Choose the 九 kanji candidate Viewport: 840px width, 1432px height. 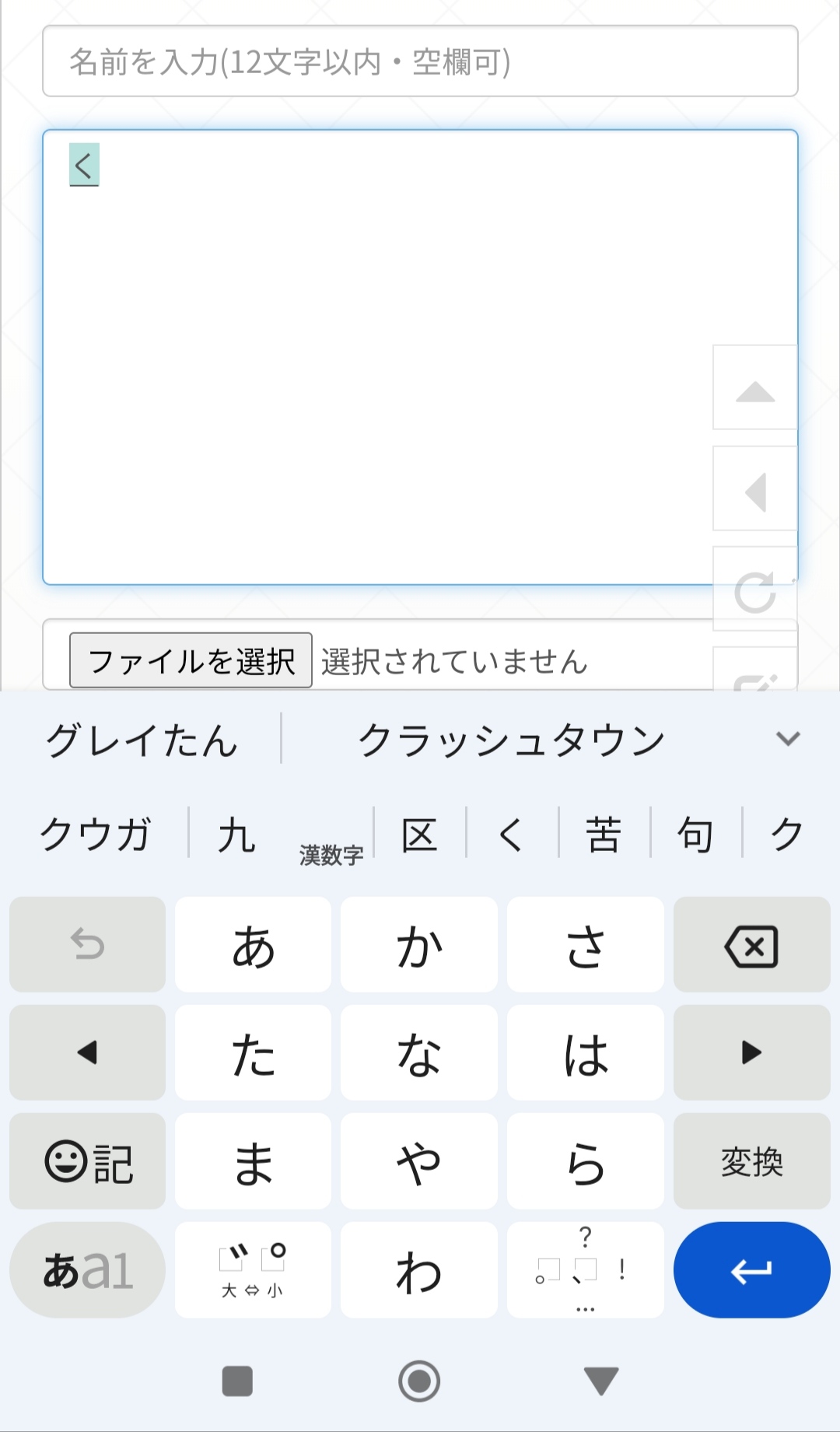(237, 835)
